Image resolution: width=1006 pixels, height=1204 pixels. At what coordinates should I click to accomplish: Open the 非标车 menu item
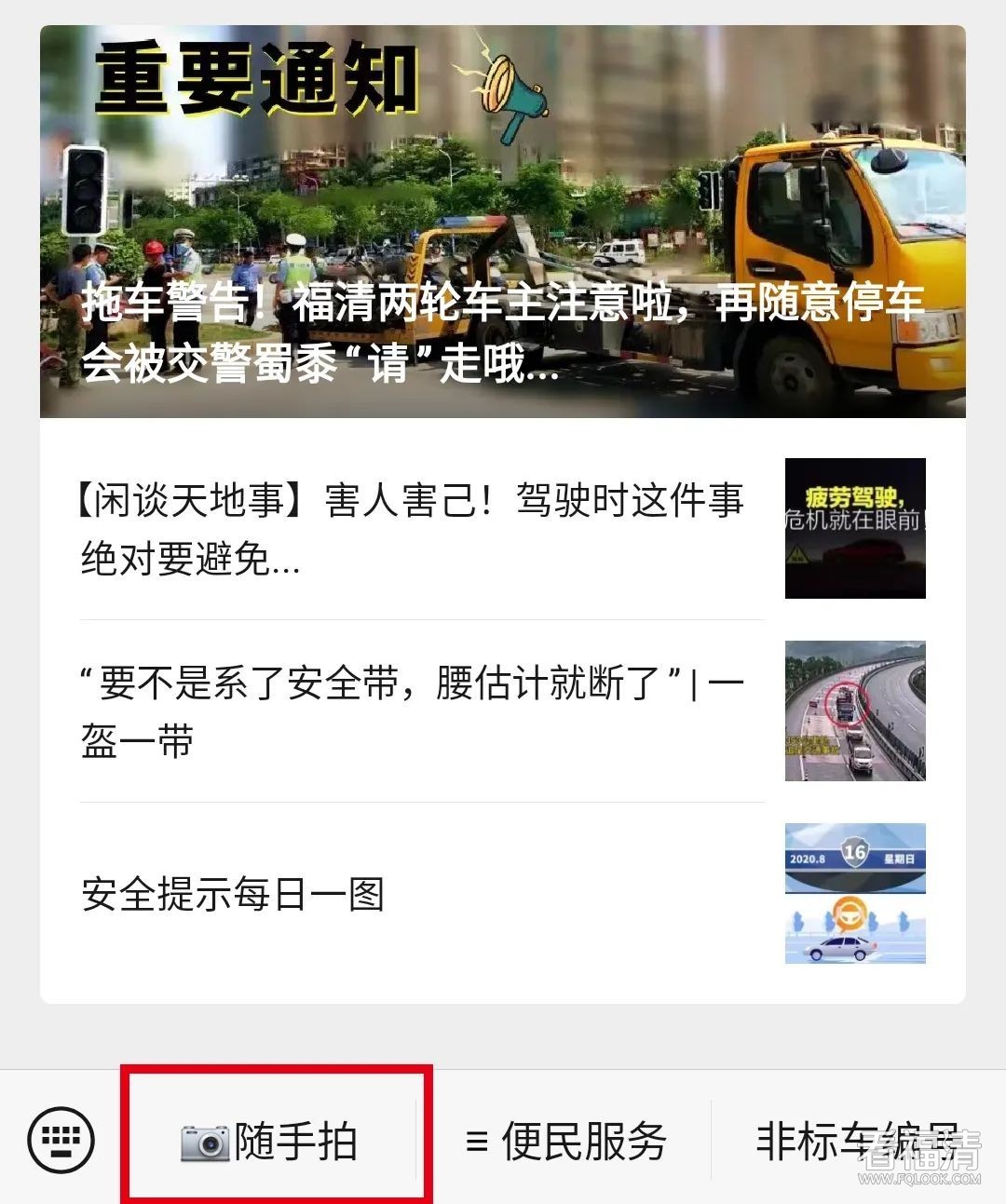[857, 1141]
